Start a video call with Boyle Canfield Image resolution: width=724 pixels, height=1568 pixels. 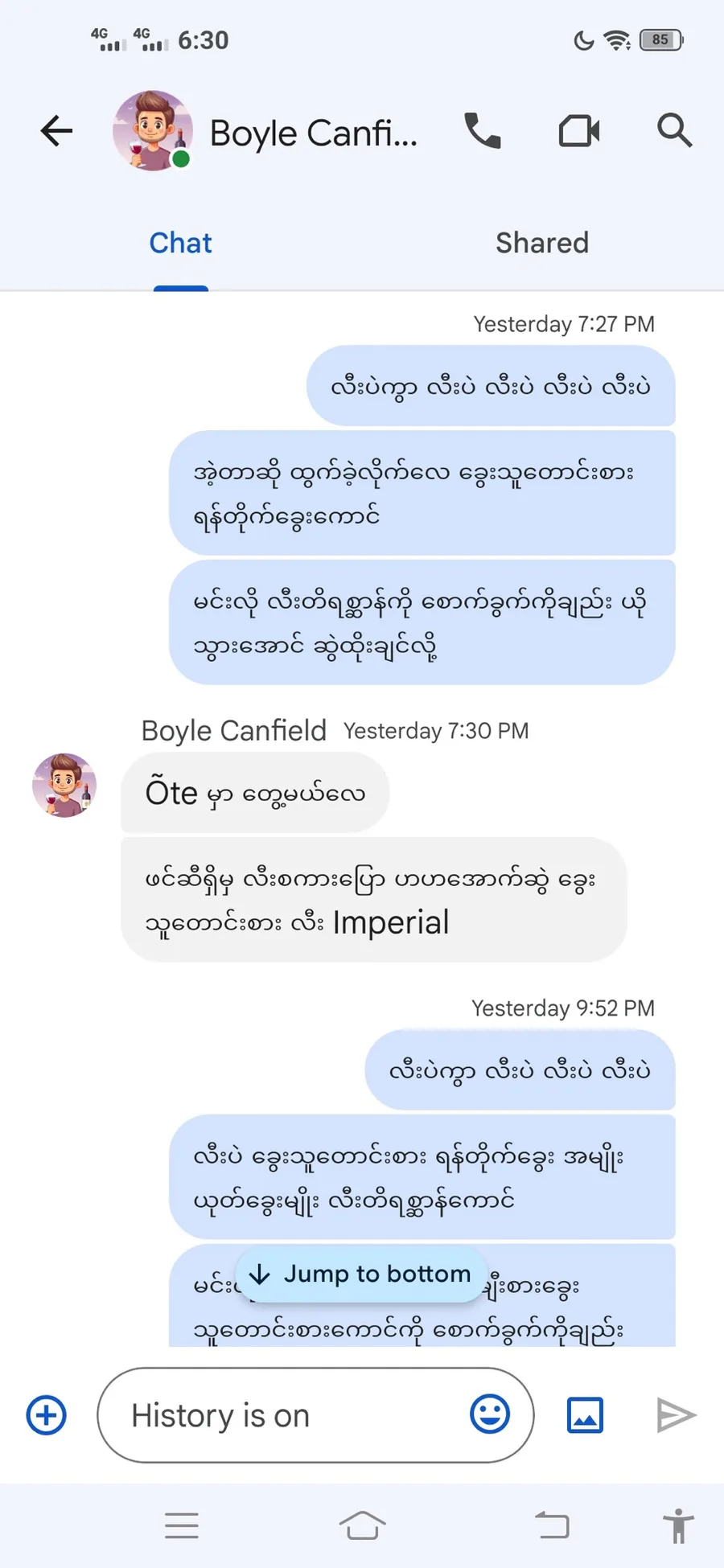tap(579, 131)
